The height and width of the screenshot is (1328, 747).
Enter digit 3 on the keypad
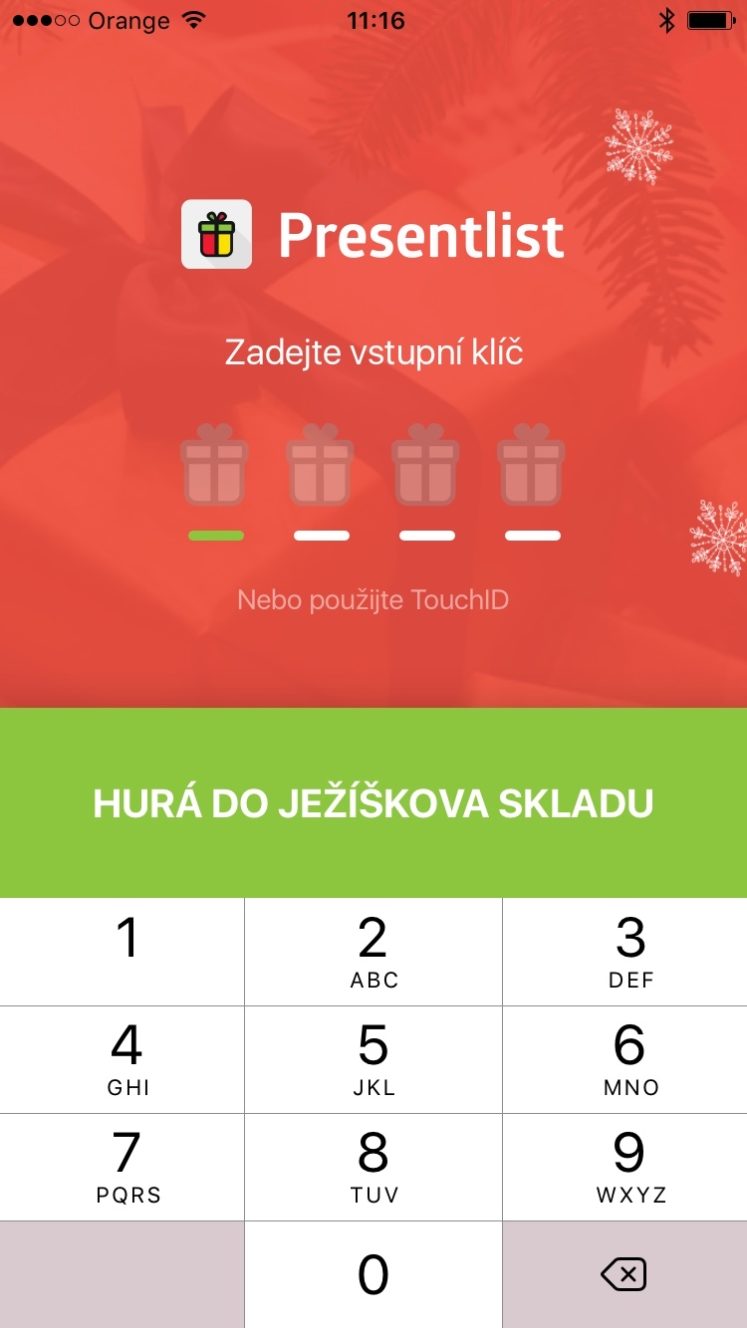tap(625, 952)
